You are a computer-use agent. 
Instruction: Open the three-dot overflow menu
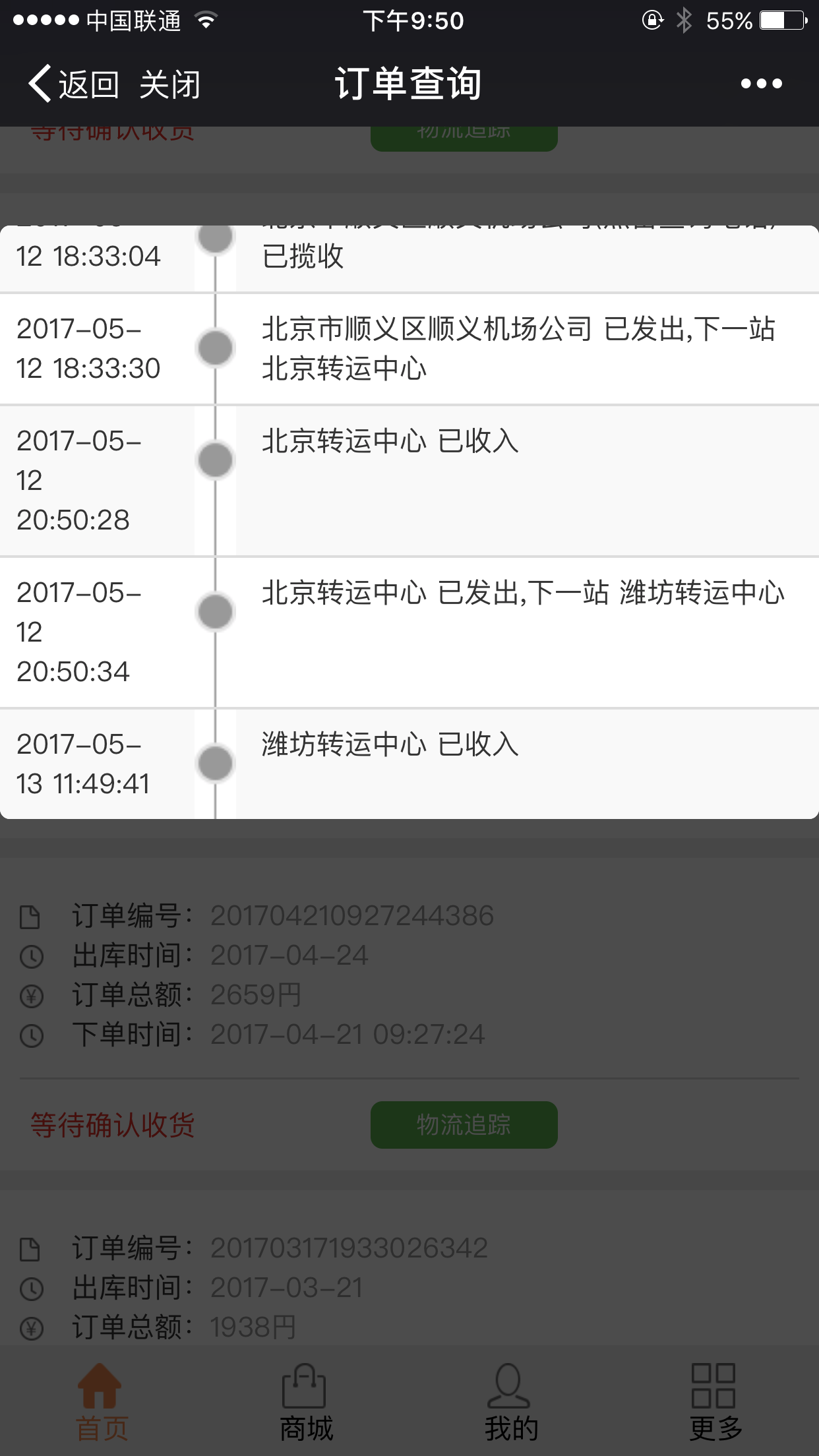click(761, 84)
